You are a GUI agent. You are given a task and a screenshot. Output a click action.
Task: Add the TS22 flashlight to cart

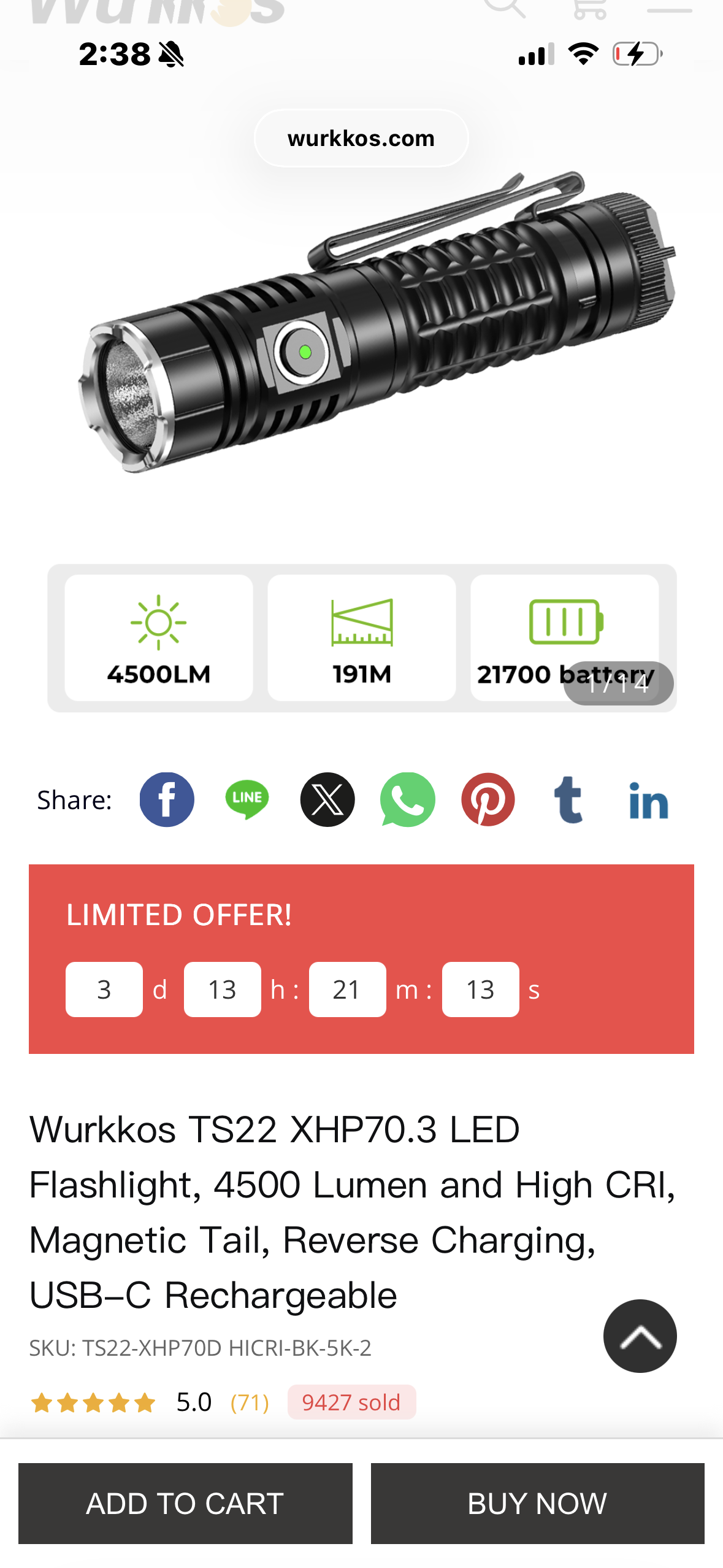185,1504
